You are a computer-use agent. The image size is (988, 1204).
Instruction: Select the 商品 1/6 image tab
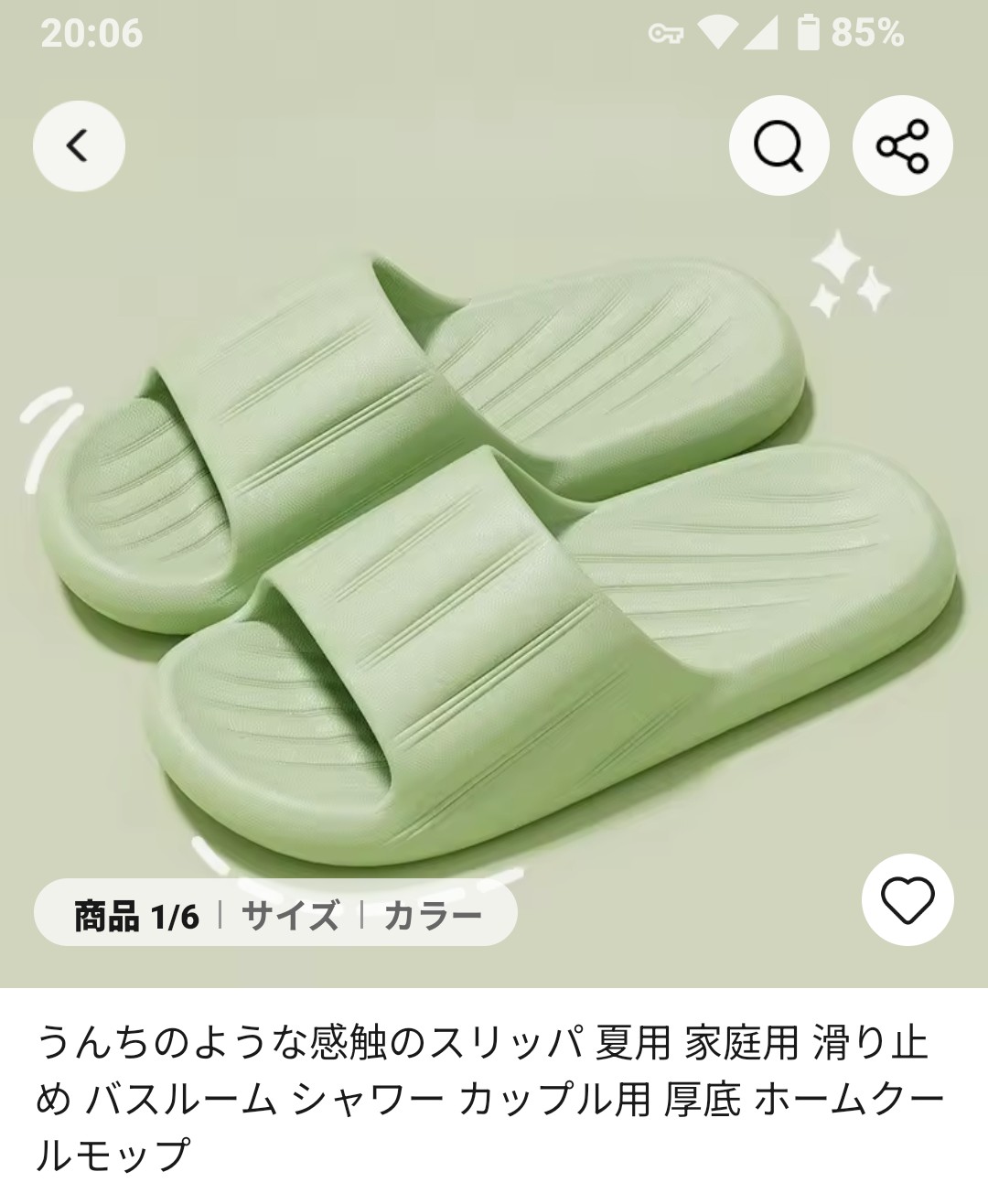[x=136, y=915]
